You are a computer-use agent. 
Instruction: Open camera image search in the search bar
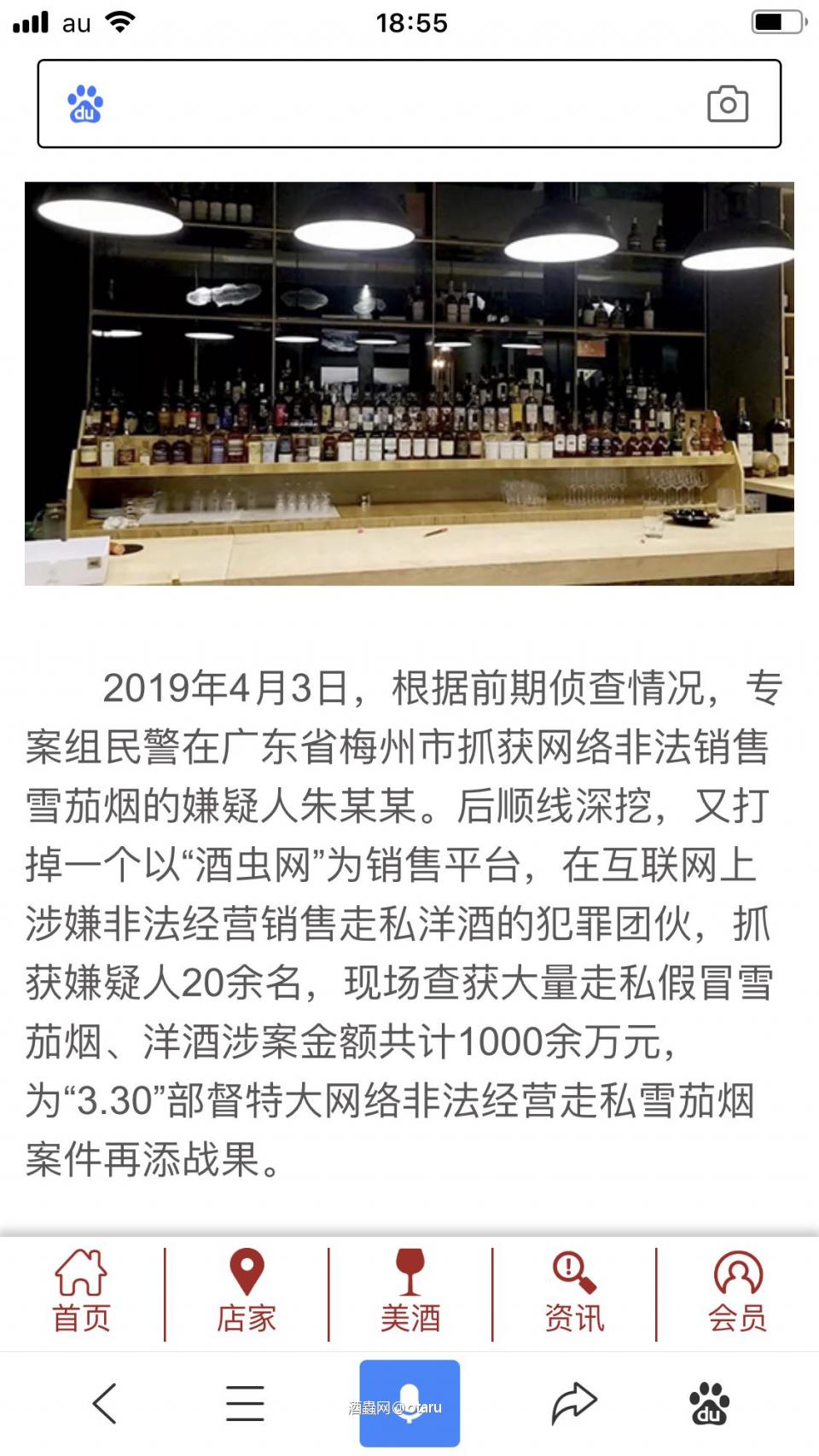pos(728,104)
